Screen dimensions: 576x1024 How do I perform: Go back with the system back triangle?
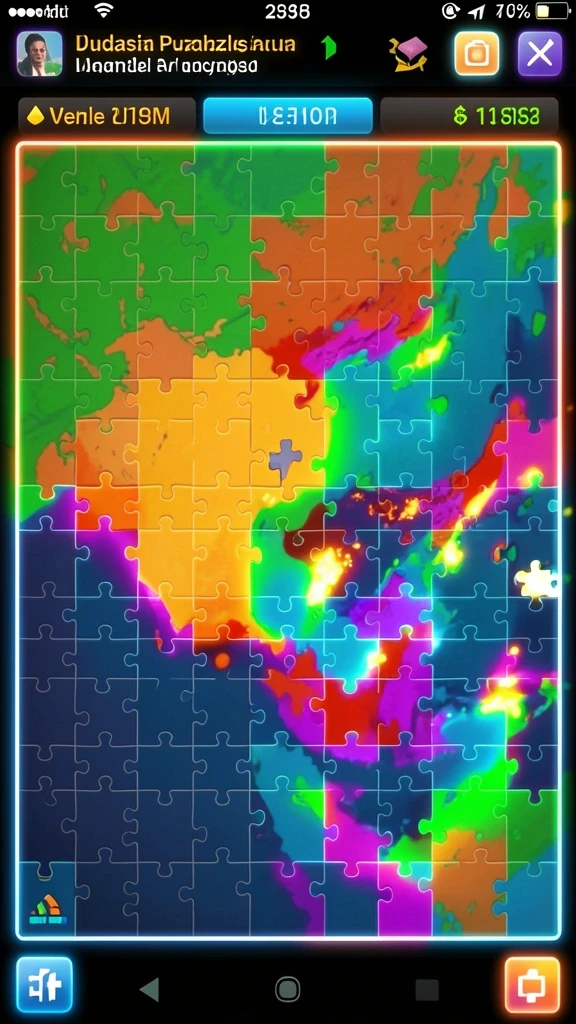[x=150, y=989]
